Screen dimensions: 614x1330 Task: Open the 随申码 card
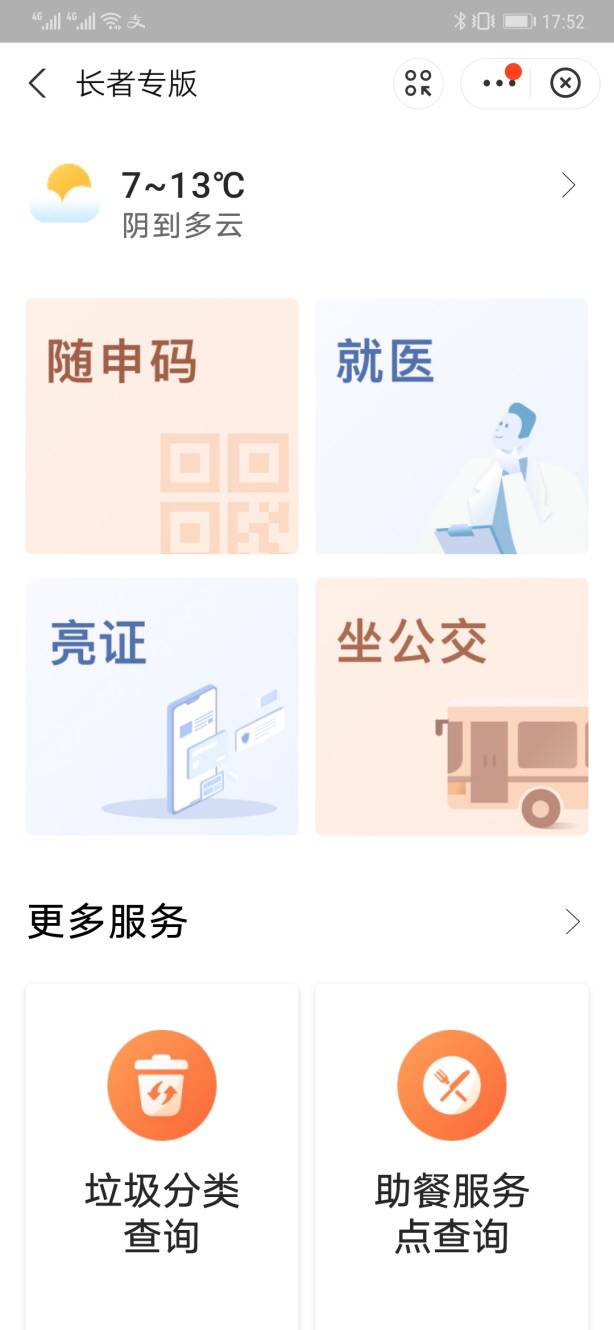(162, 426)
